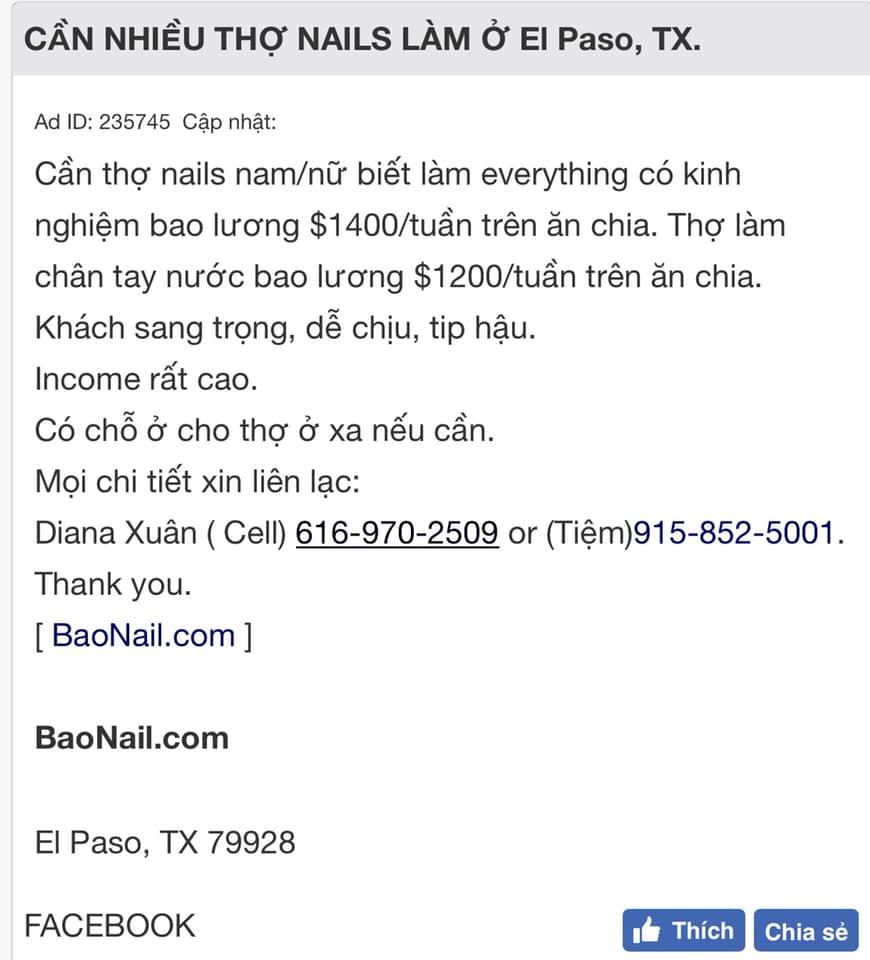Call salon number 915-852-5001
Viewport: 870px width, 960px height.
click(x=734, y=533)
